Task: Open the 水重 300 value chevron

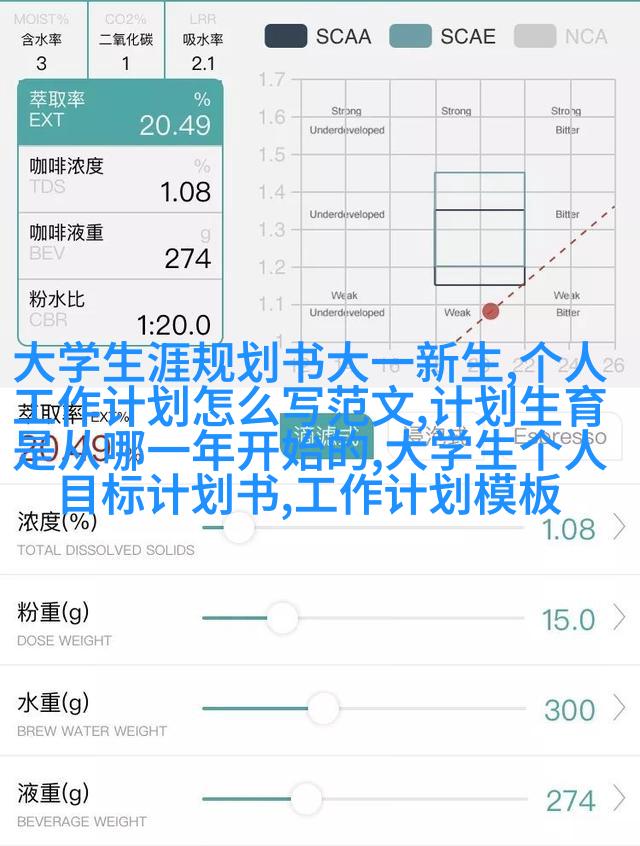Action: tap(620, 709)
